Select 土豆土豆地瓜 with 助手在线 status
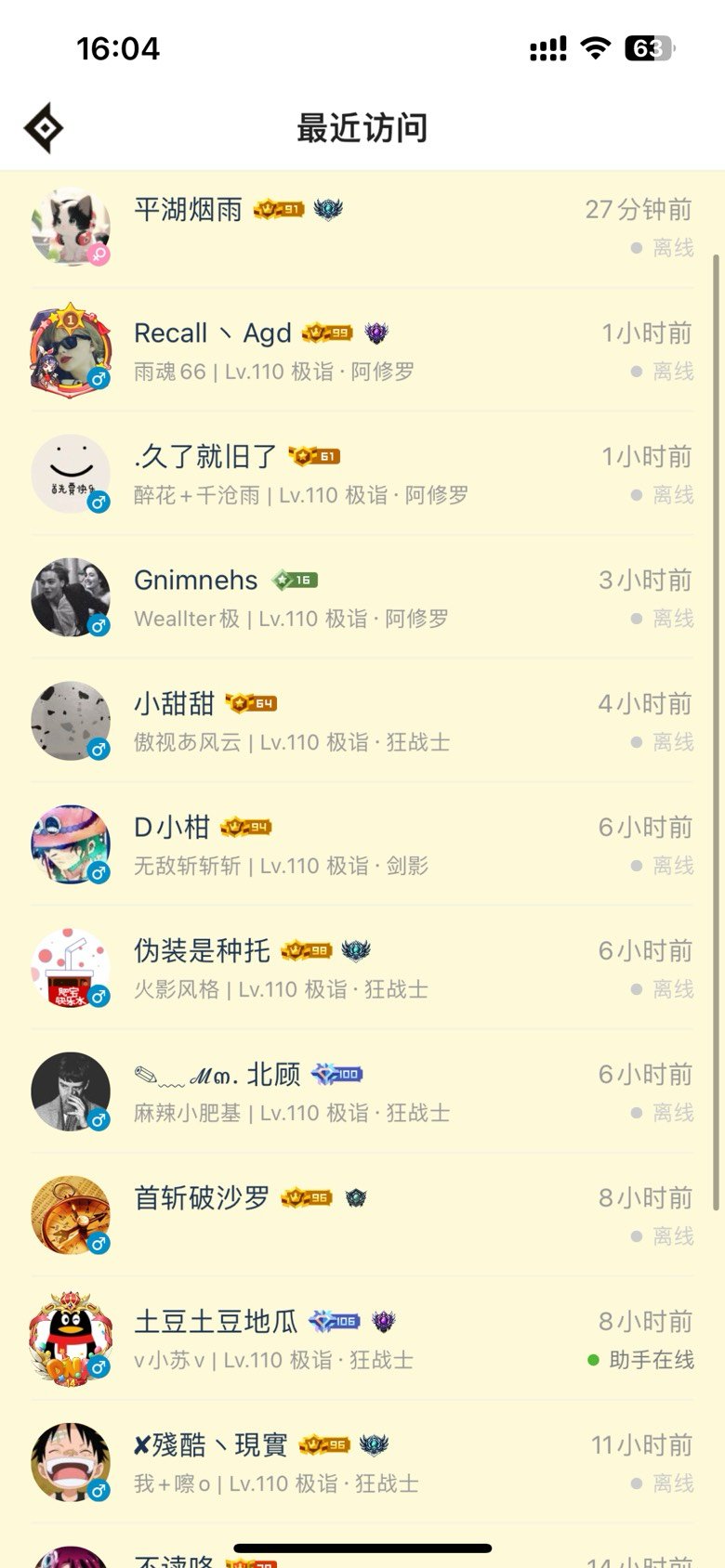Image resolution: width=725 pixels, height=1568 pixels. click(362, 1339)
